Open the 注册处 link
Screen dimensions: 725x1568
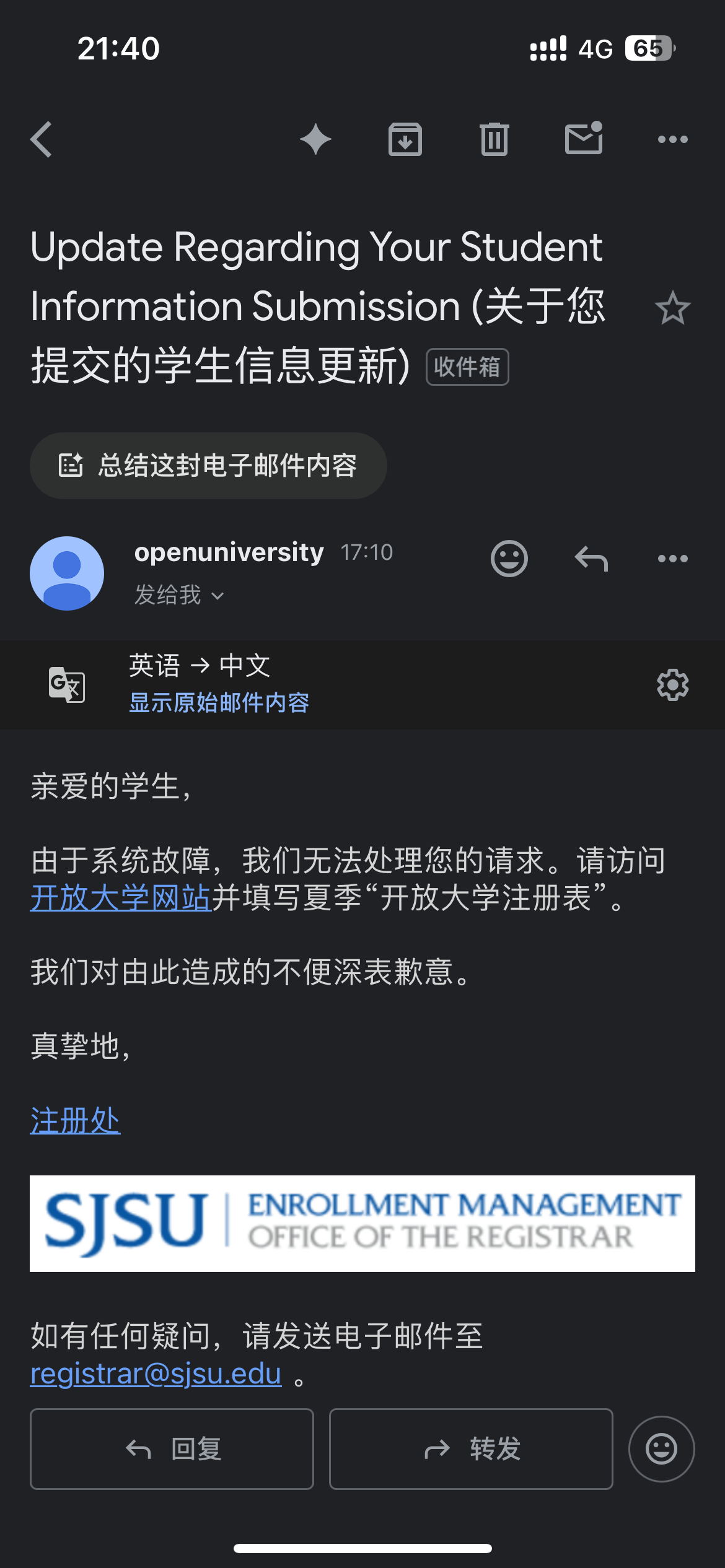click(x=75, y=1121)
